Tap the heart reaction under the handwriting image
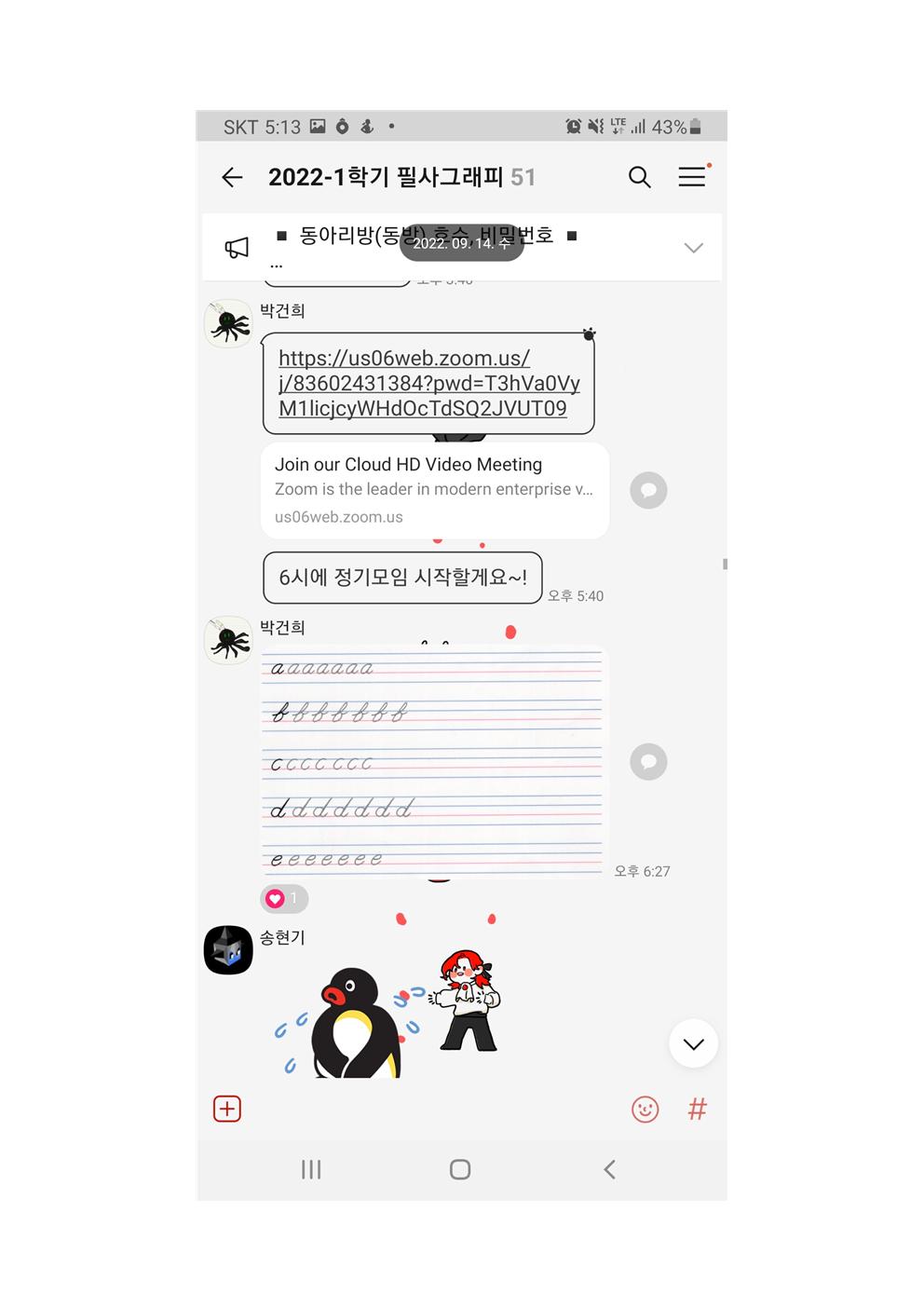 (283, 898)
